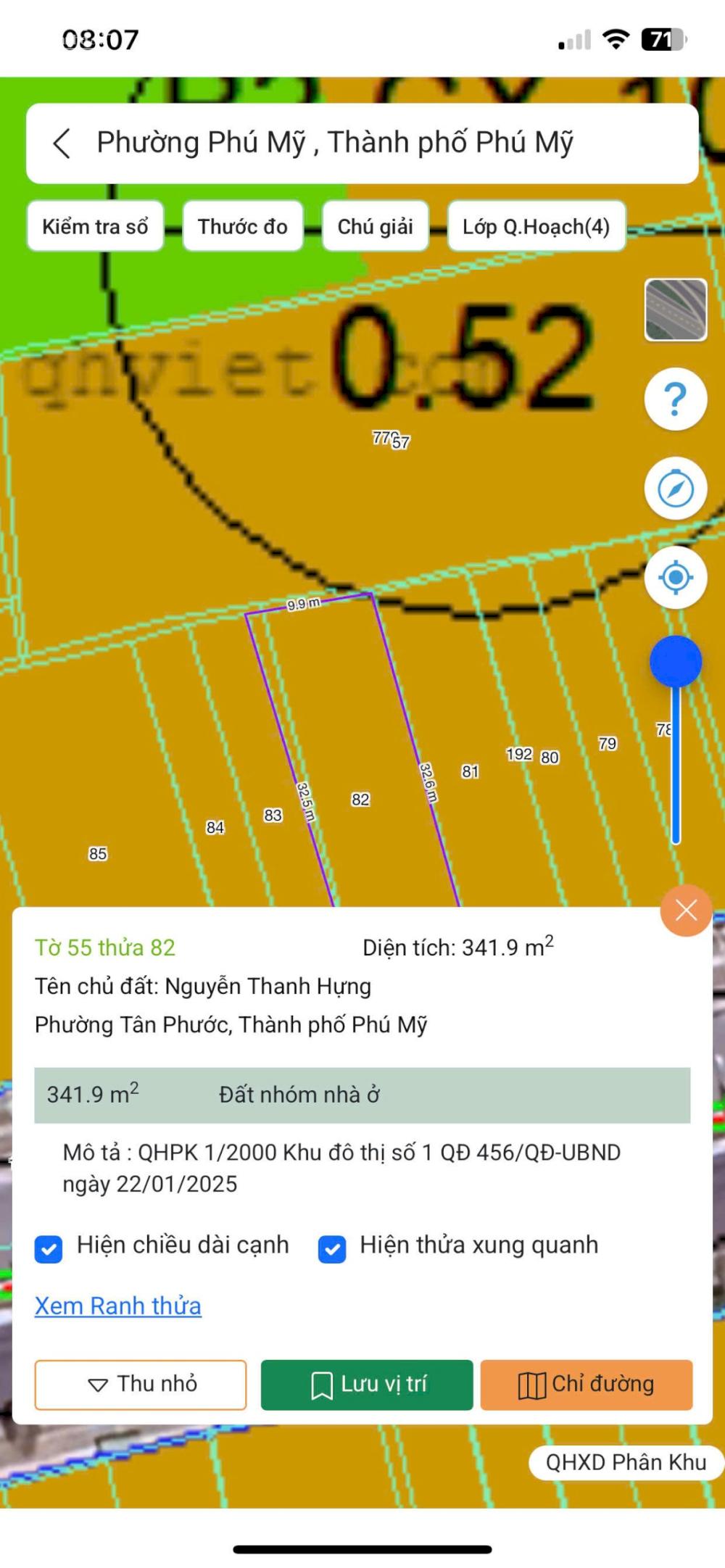Open the question mark help button

coord(675,399)
